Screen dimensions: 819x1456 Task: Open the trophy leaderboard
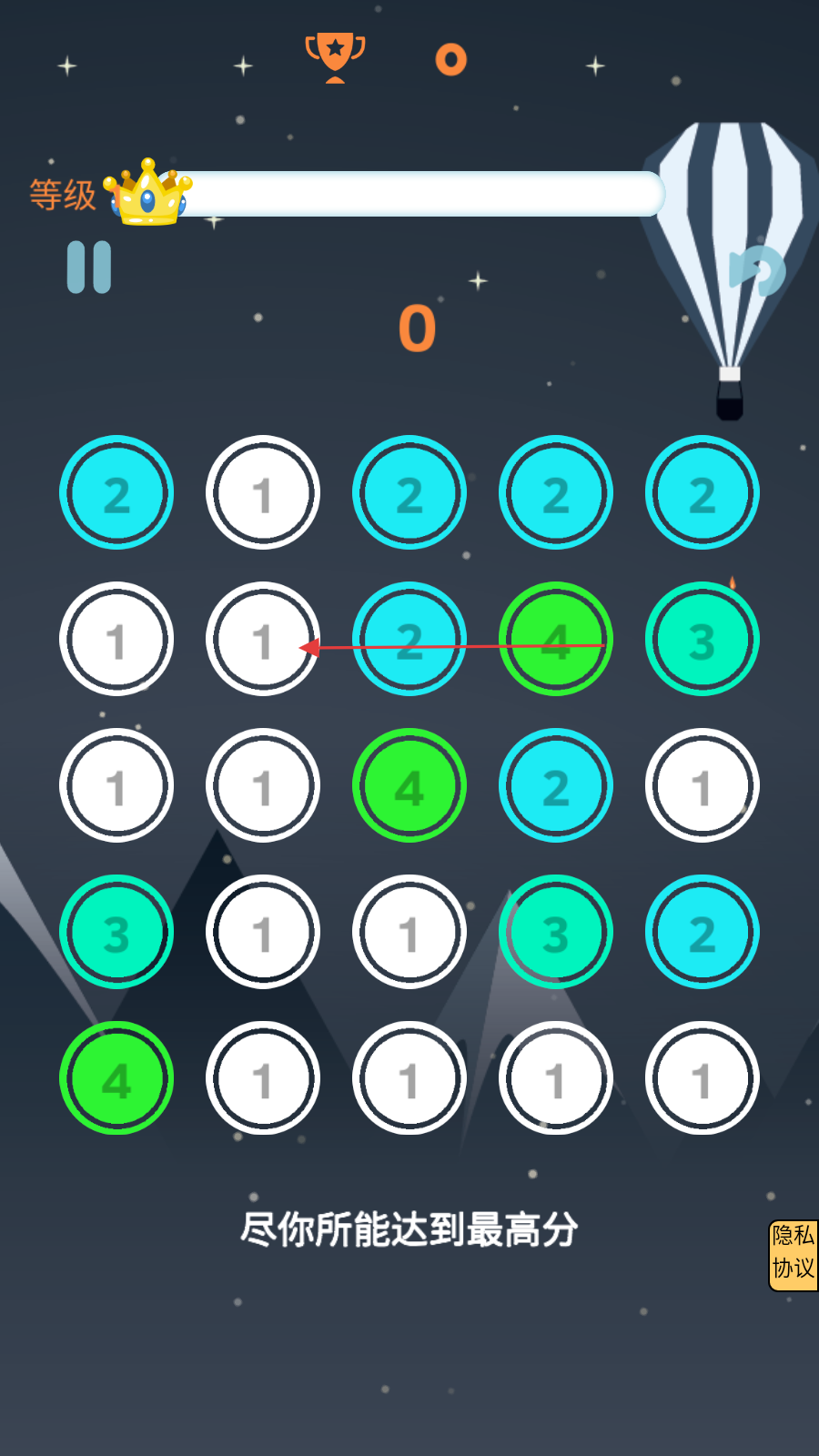pos(335,57)
